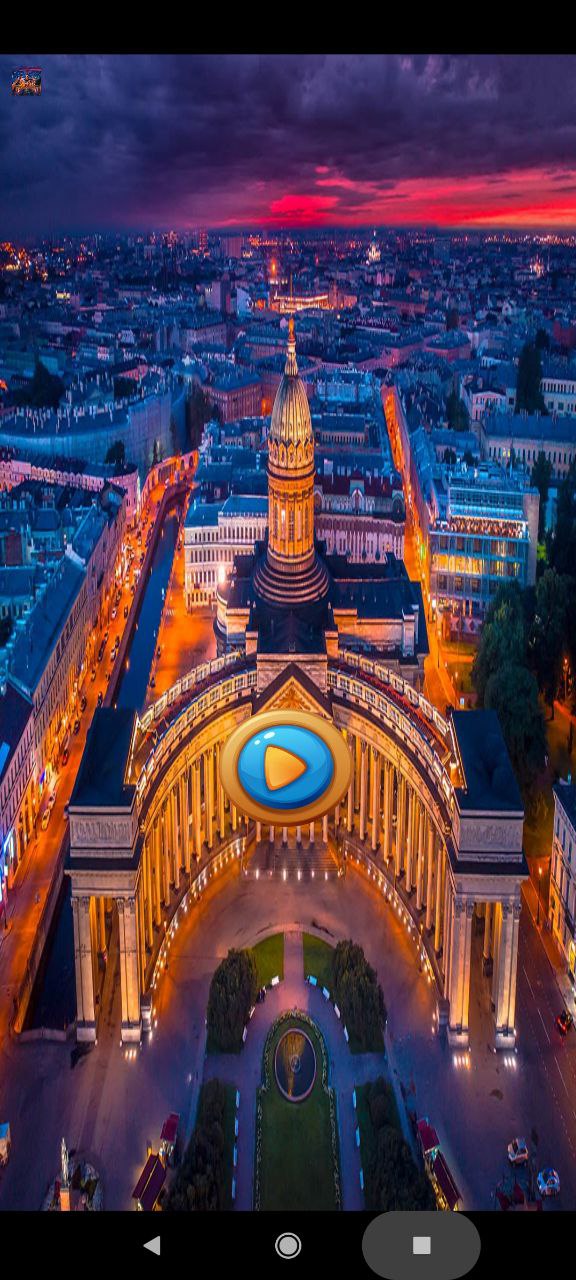Tap the blue play button
576x1280 pixels.
286,767
